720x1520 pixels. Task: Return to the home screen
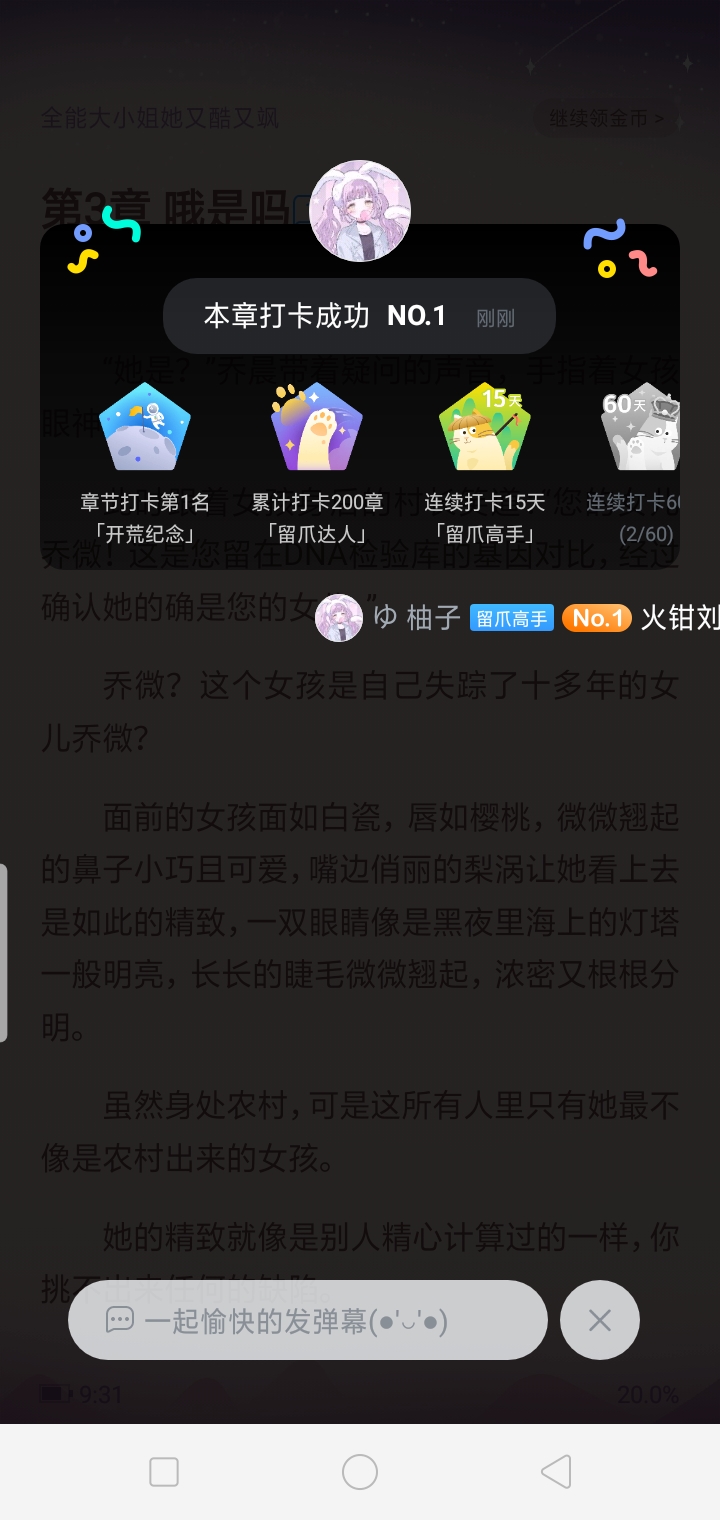click(x=360, y=1472)
